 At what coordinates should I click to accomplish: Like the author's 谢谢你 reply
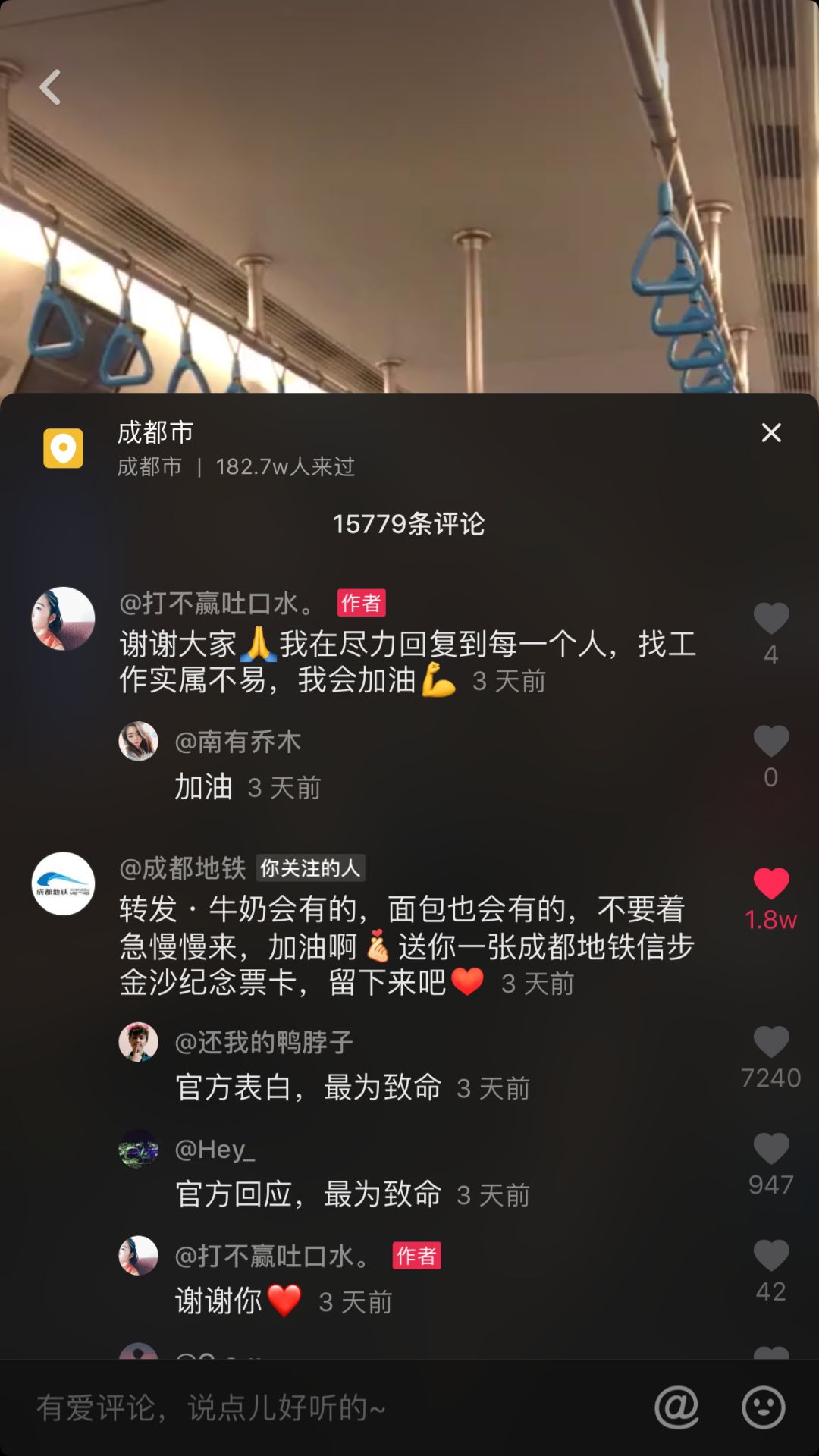770,1256
